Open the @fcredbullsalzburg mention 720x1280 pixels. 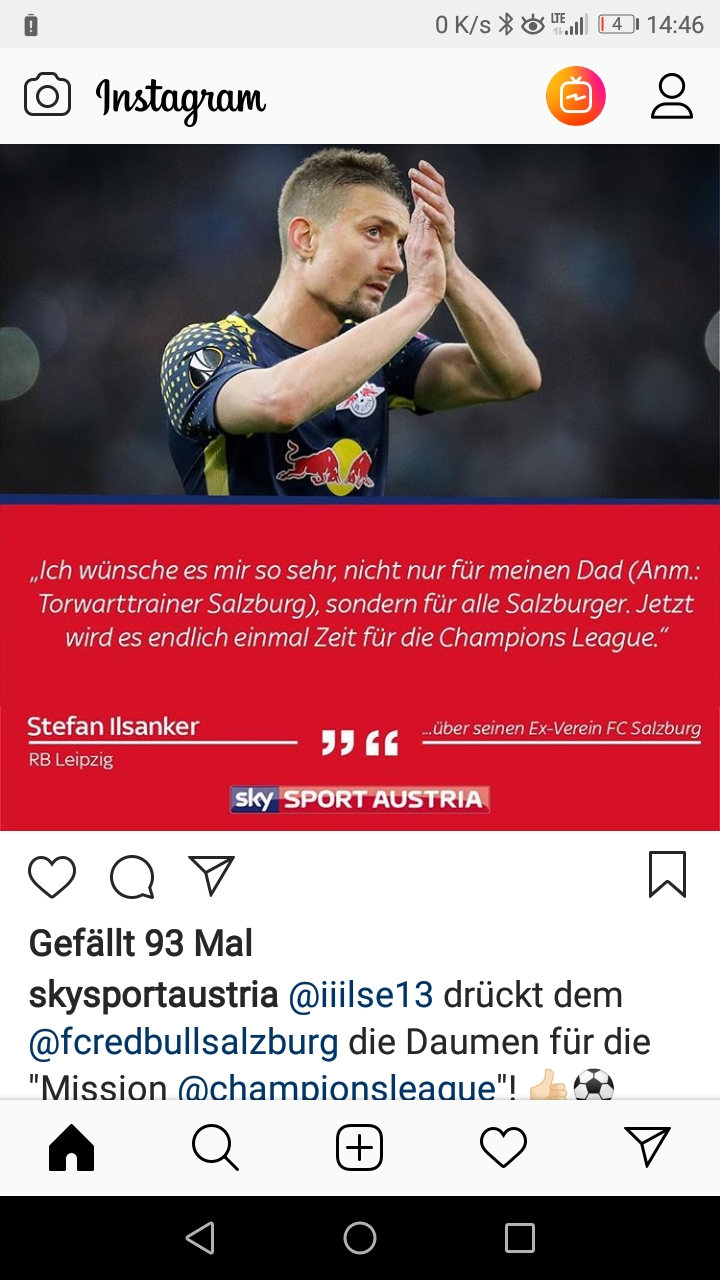[184, 1043]
